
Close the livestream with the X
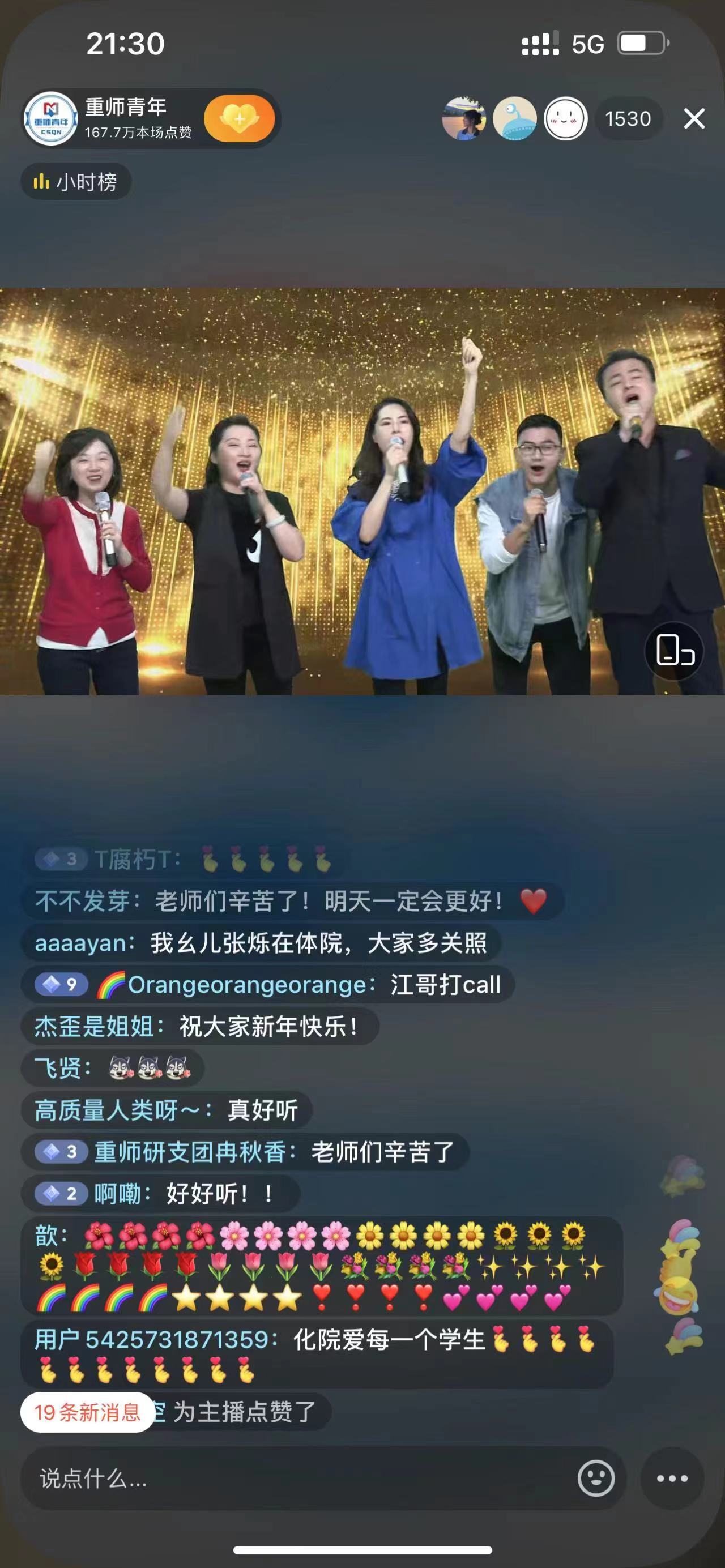694,119
